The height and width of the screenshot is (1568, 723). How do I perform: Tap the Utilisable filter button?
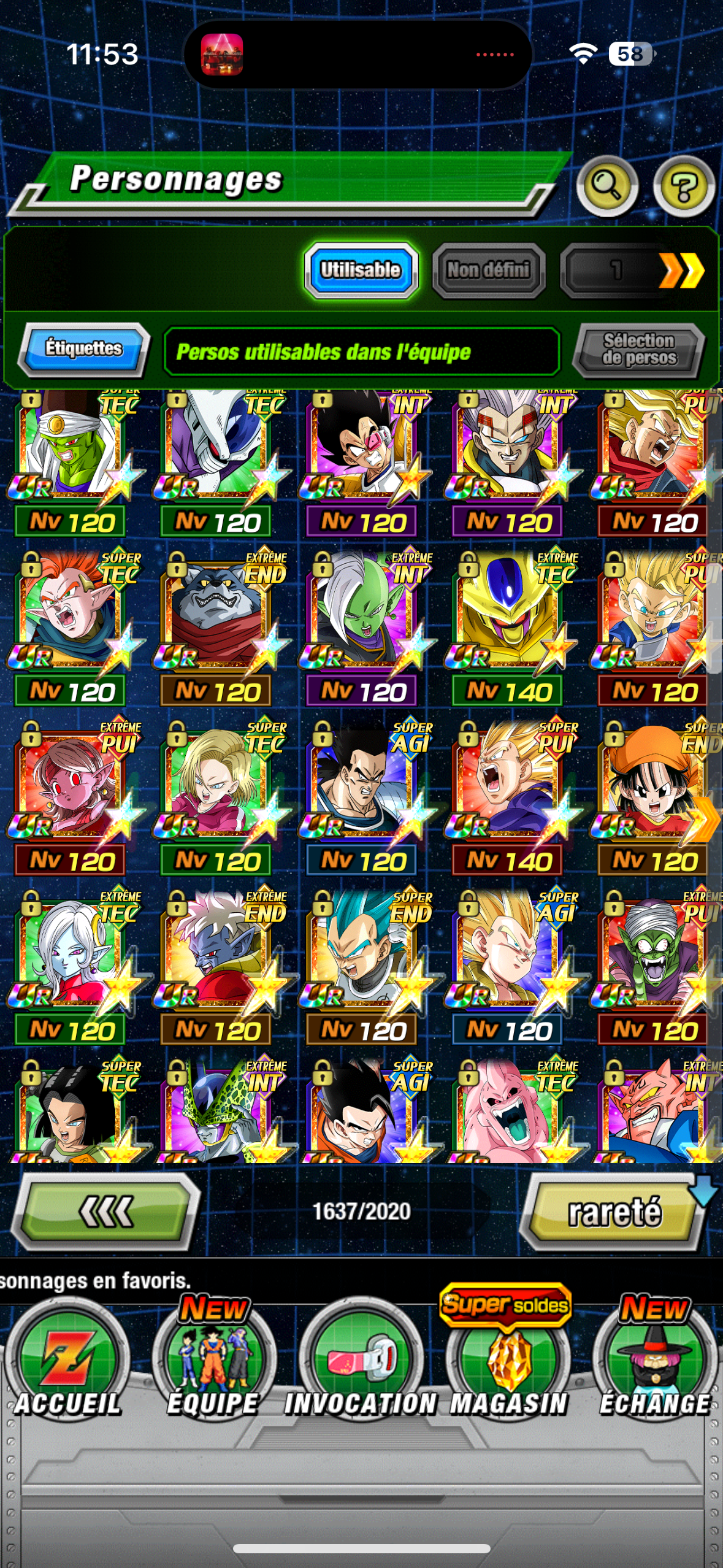(x=361, y=270)
